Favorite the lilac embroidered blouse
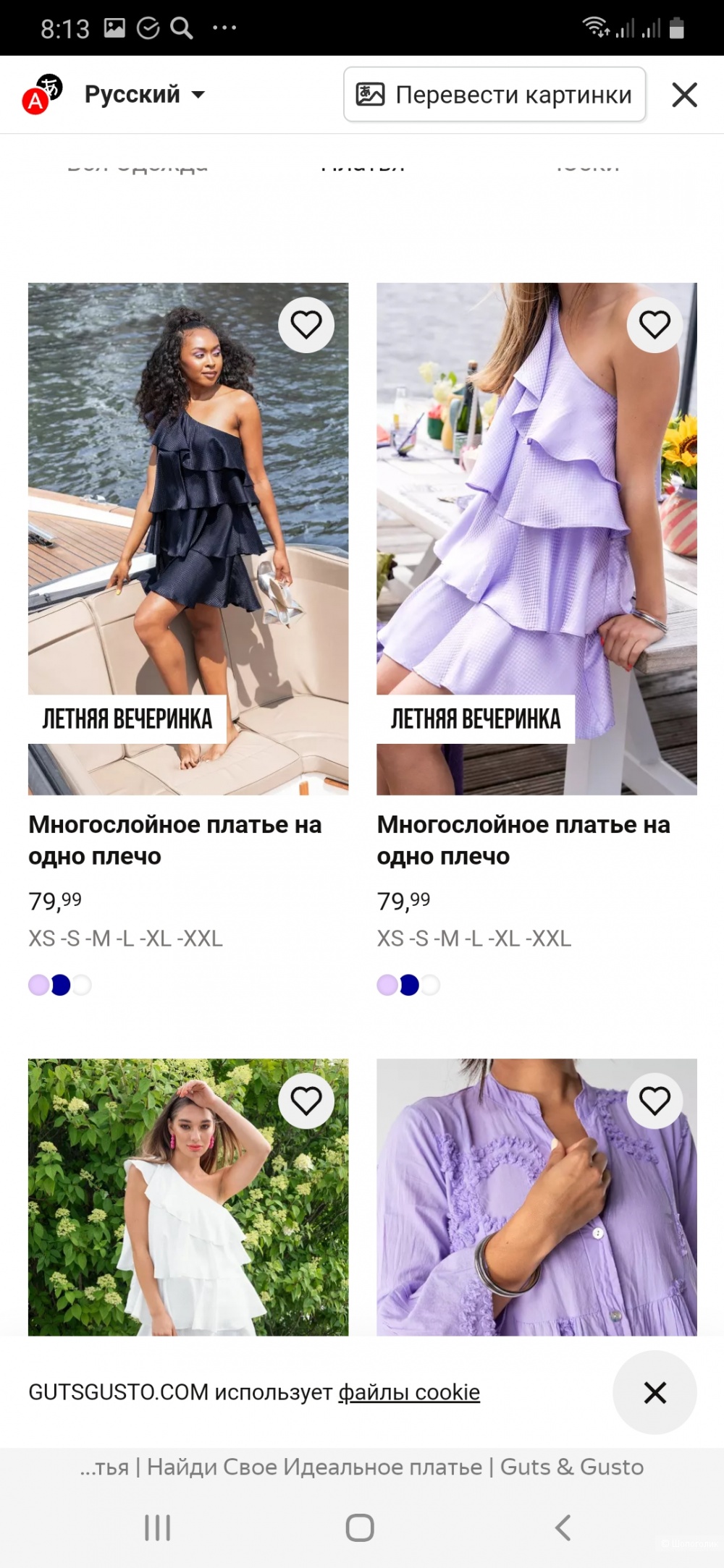 point(654,1101)
